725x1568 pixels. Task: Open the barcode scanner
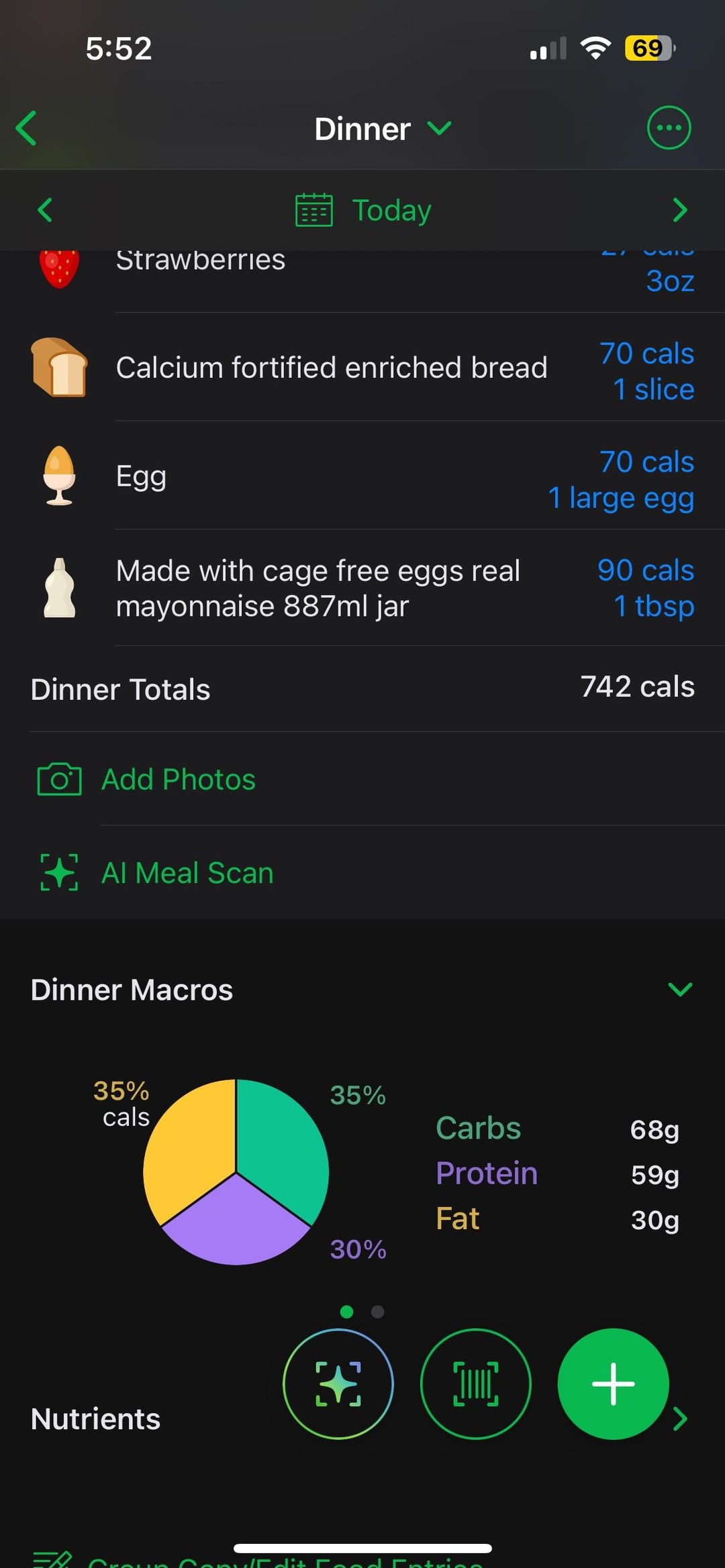tap(475, 1383)
